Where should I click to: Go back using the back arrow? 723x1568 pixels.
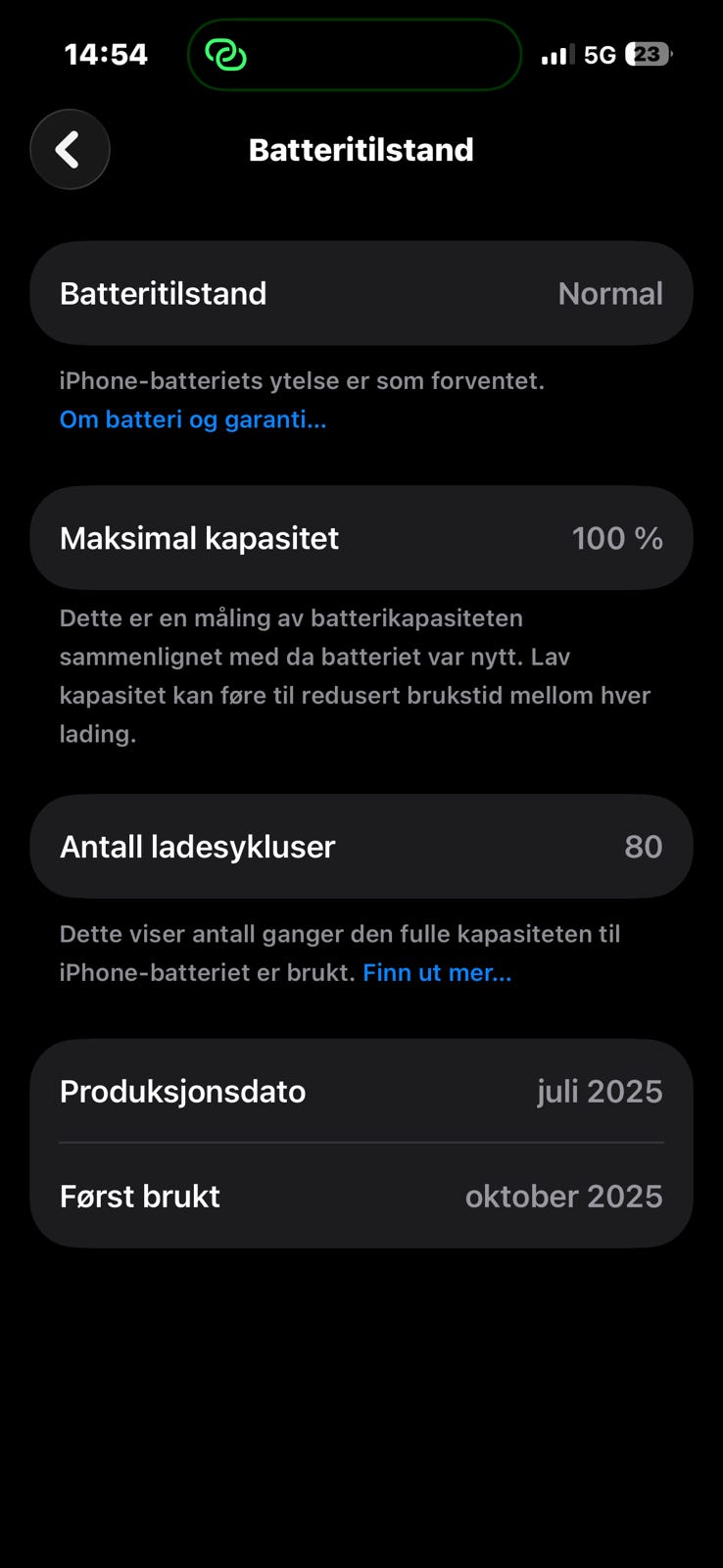70,150
